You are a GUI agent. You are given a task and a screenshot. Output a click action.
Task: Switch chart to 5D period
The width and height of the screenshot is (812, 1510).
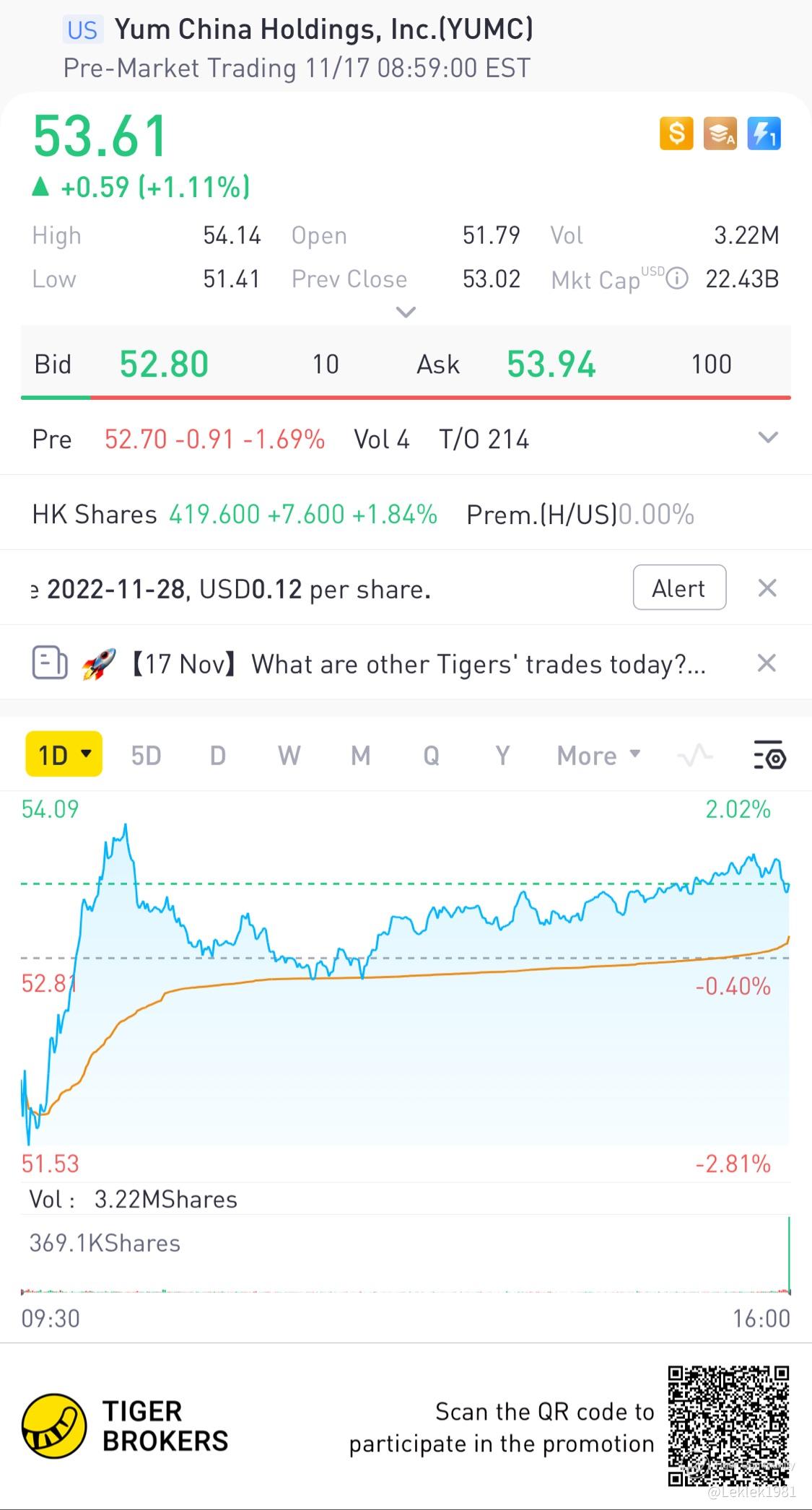[146, 755]
